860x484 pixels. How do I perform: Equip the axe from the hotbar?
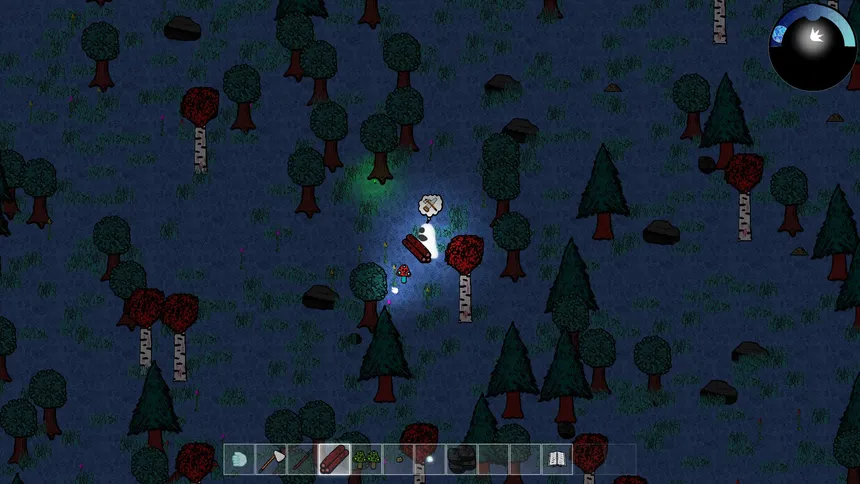click(x=271, y=460)
